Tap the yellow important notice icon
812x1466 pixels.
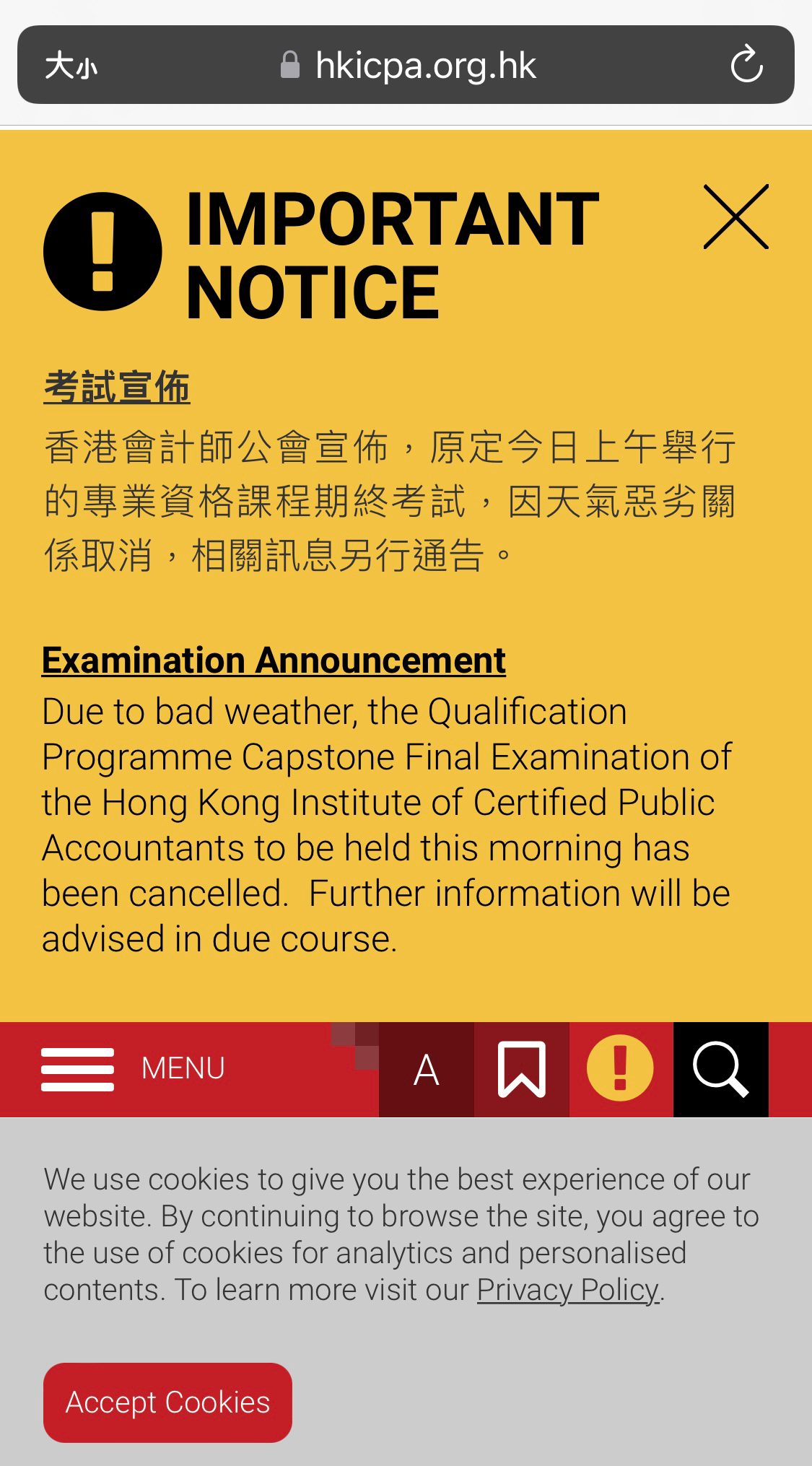620,1068
